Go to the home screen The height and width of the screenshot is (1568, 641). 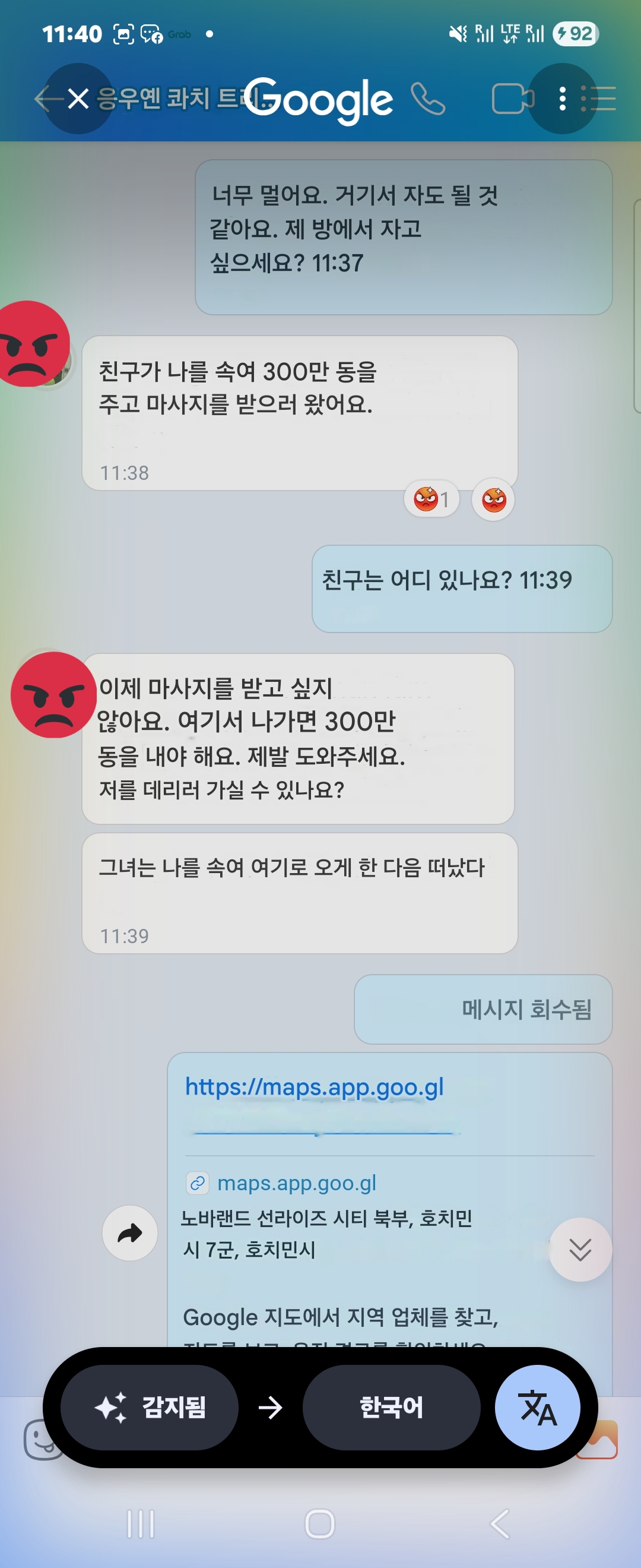[320, 1523]
